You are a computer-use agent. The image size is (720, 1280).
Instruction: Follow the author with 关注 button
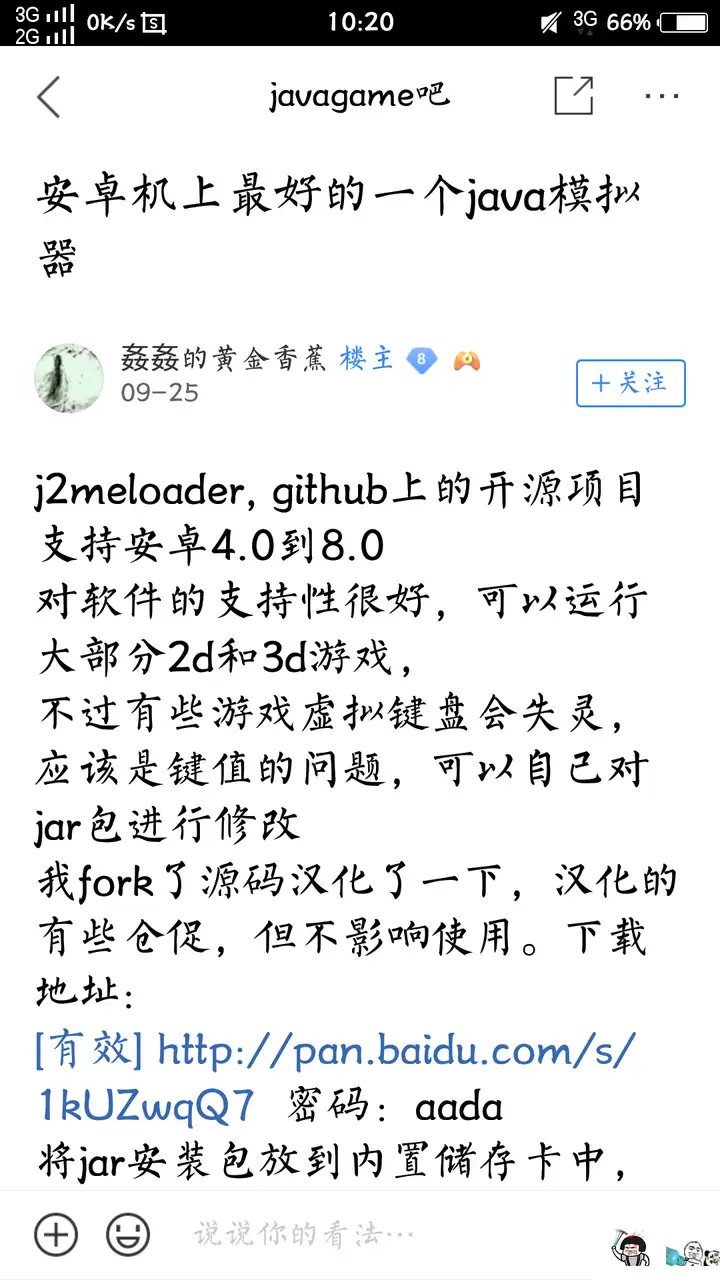tap(631, 383)
